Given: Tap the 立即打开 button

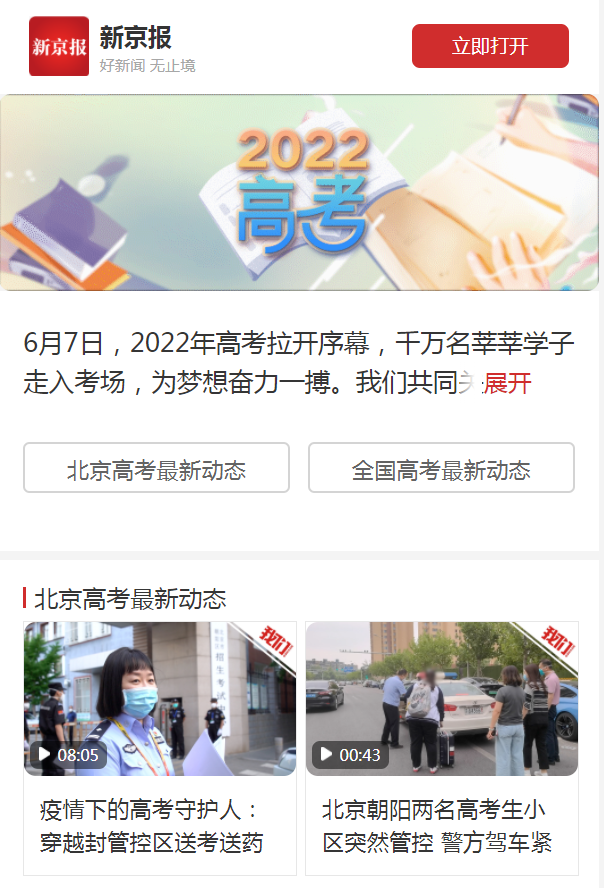Looking at the screenshot, I should click(x=490, y=46).
